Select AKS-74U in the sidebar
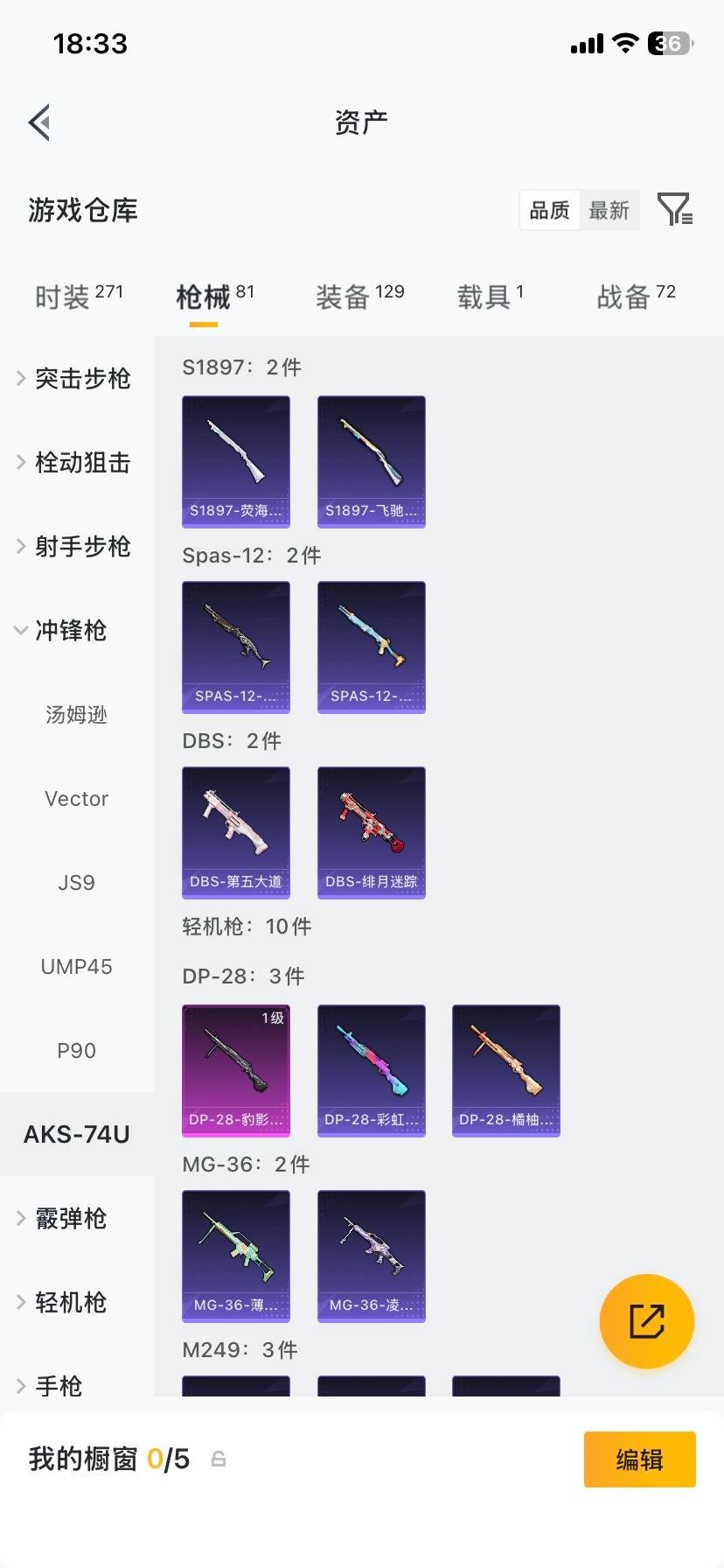 click(76, 1134)
